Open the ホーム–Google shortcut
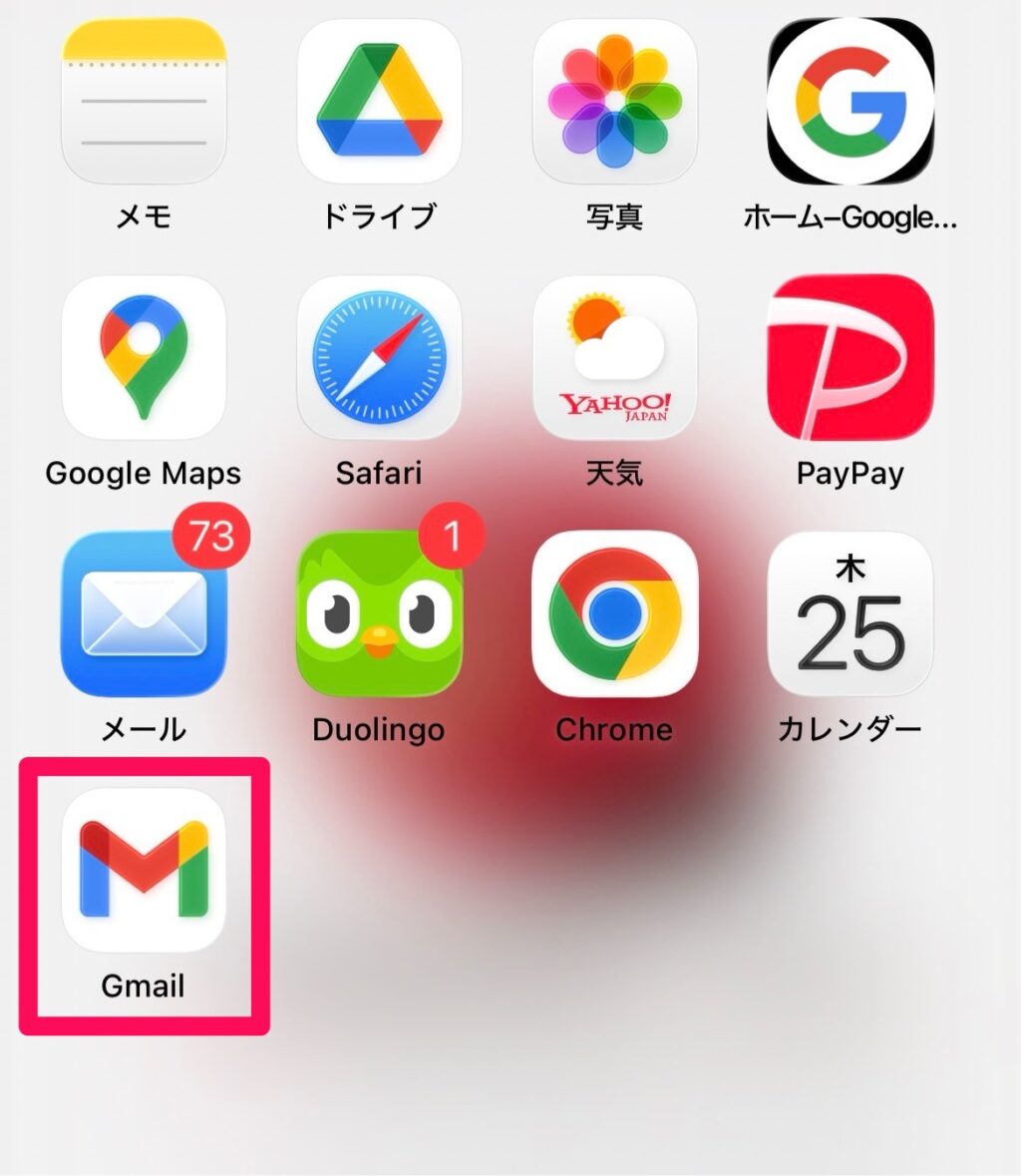Image resolution: width=1021 pixels, height=1176 pixels. point(850,100)
